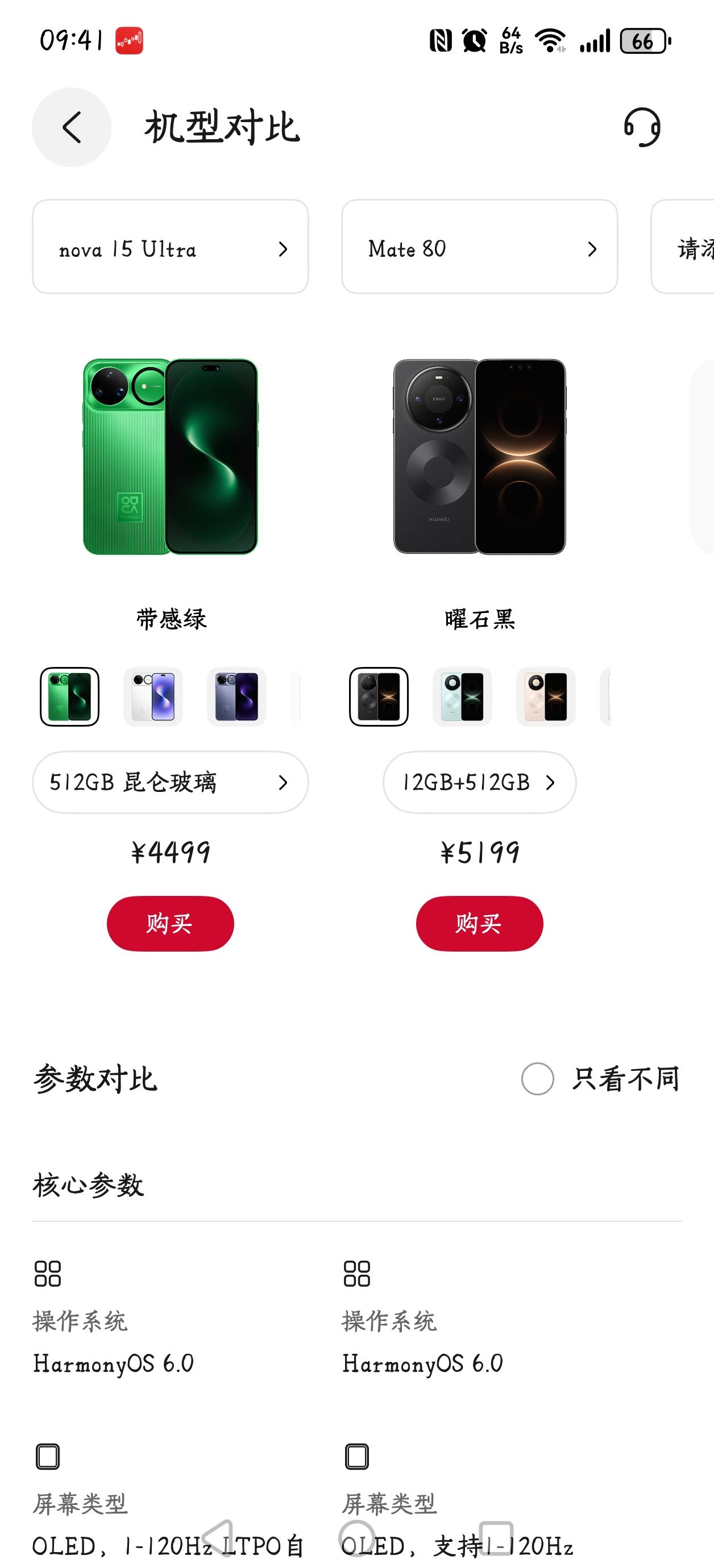Open the Mate 80 model selector
Image resolution: width=714 pixels, height=1568 pixels.
(x=479, y=248)
